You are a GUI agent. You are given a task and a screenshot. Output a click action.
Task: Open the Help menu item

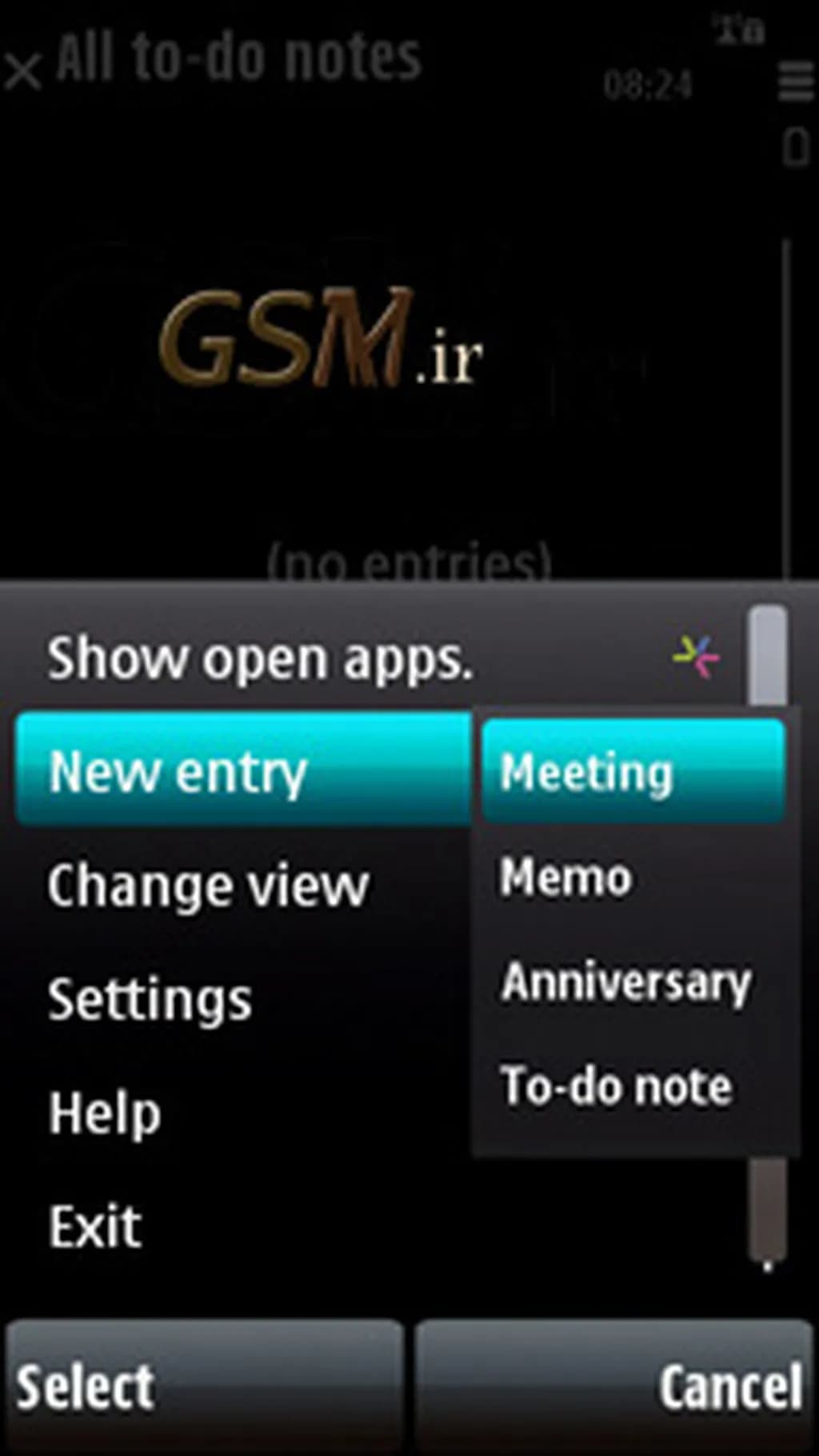click(x=106, y=1113)
